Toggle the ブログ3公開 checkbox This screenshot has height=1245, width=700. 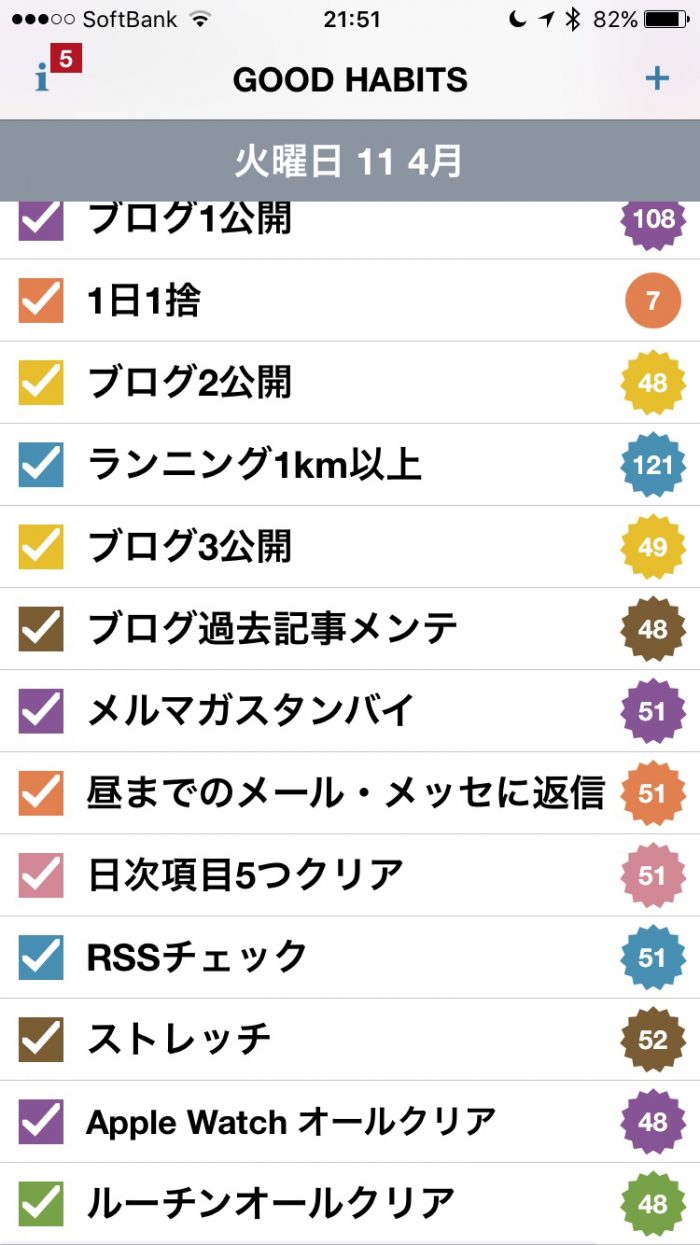click(x=41, y=546)
